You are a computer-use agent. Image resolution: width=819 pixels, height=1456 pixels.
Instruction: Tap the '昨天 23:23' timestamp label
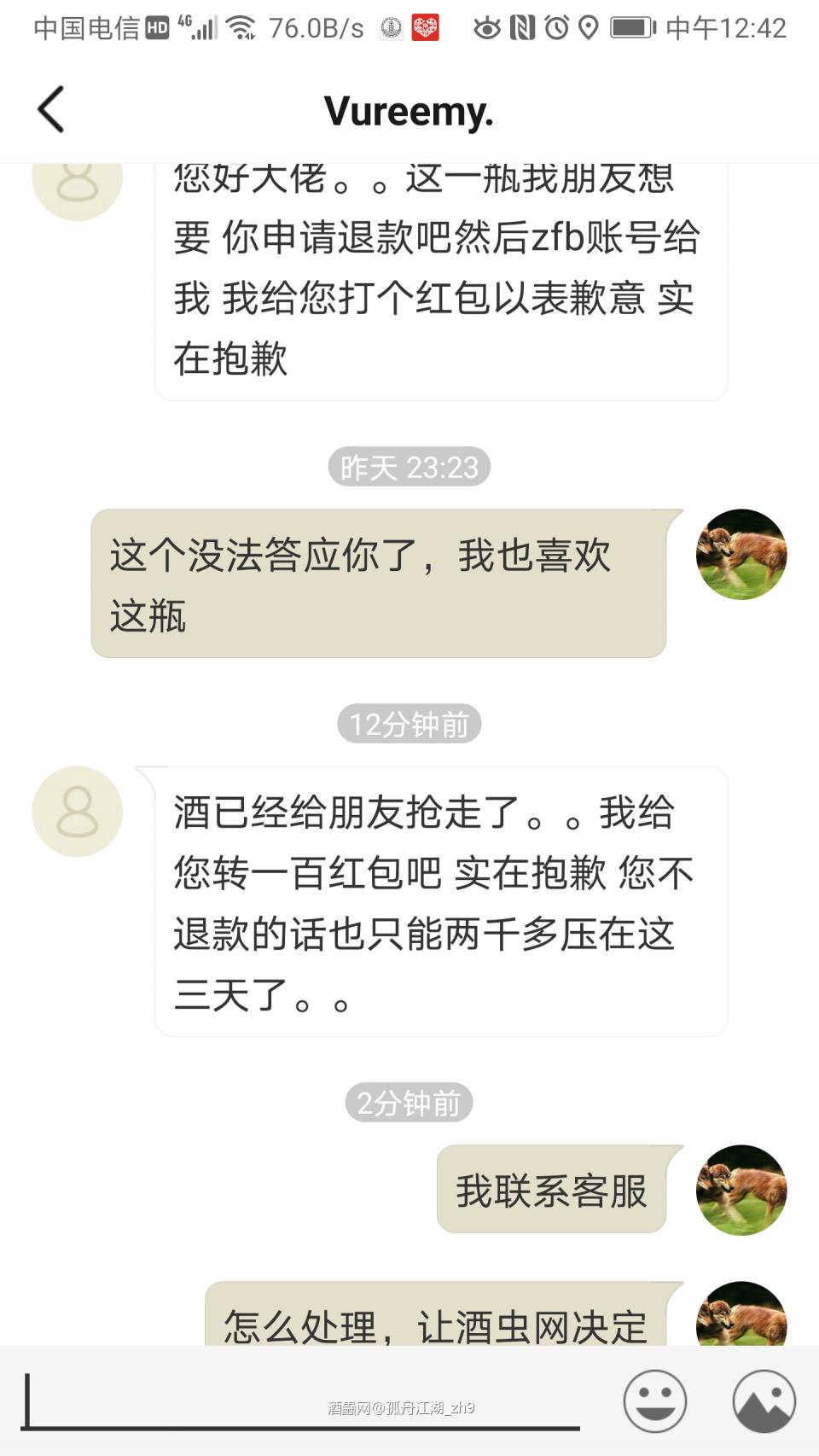coord(409,467)
